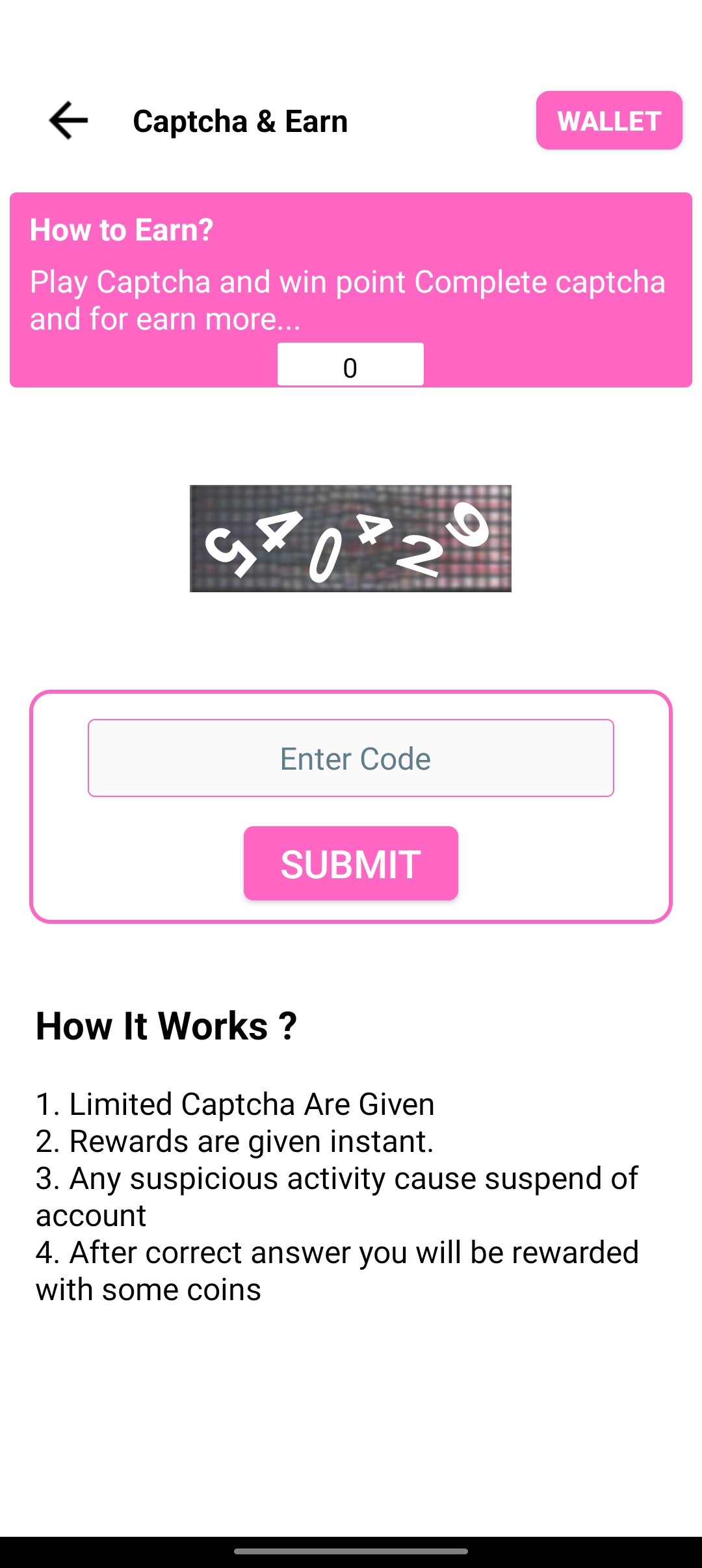Go back using the arrow icon
This screenshot has height=1568, width=702.
pos(68,120)
